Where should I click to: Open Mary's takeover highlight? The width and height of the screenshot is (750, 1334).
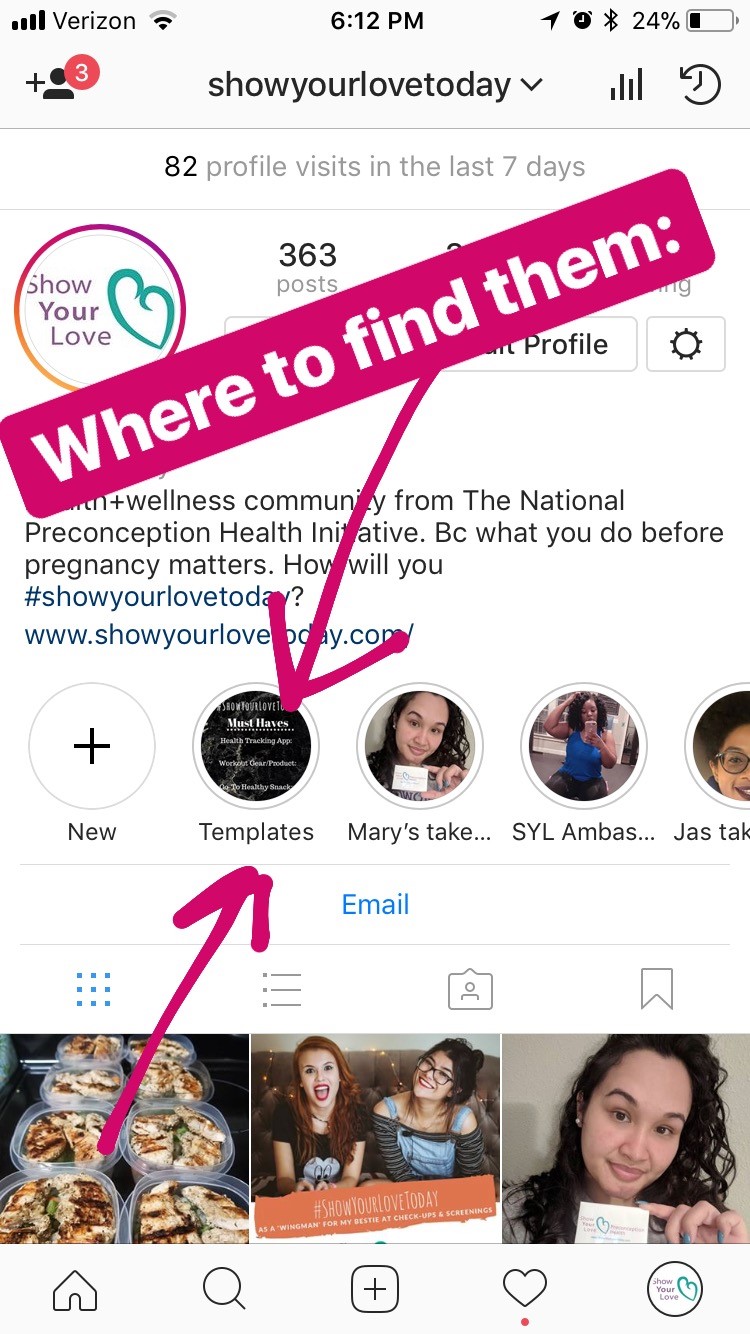pos(419,746)
